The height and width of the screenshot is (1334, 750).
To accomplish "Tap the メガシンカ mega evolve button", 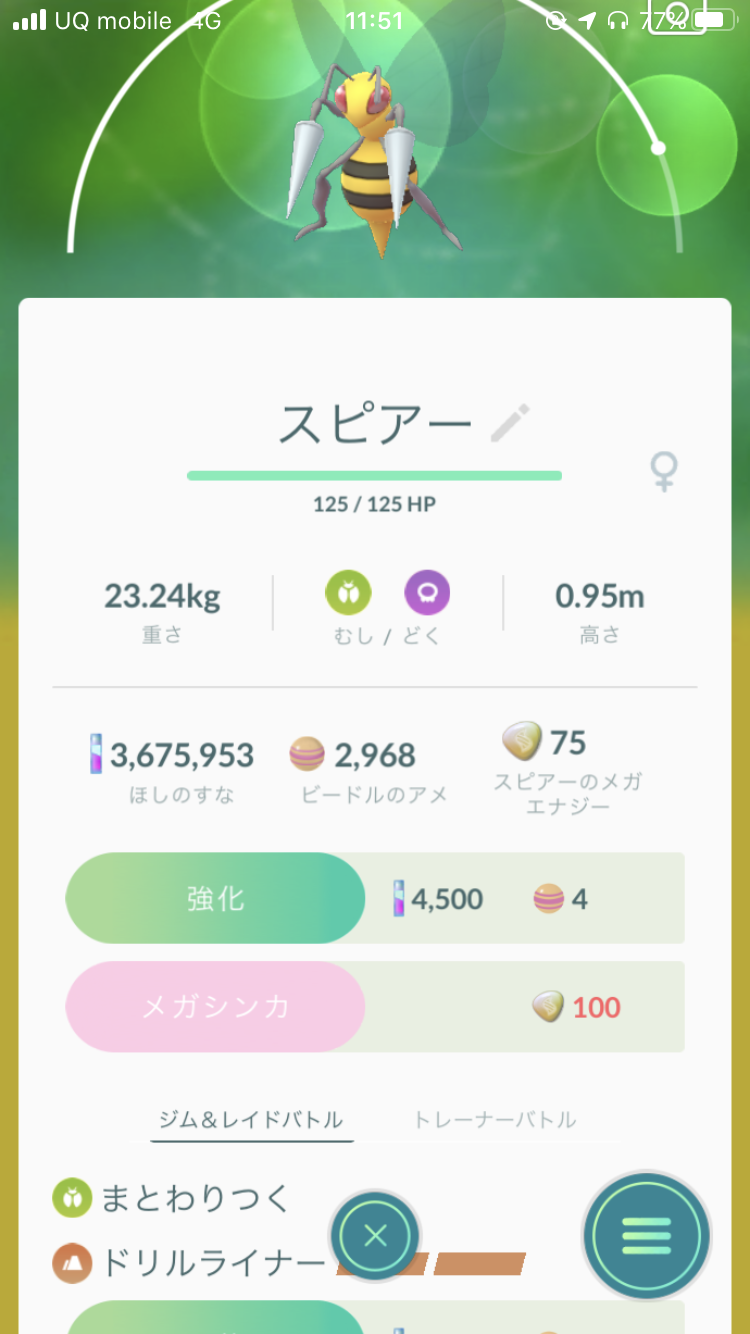I will point(215,1007).
